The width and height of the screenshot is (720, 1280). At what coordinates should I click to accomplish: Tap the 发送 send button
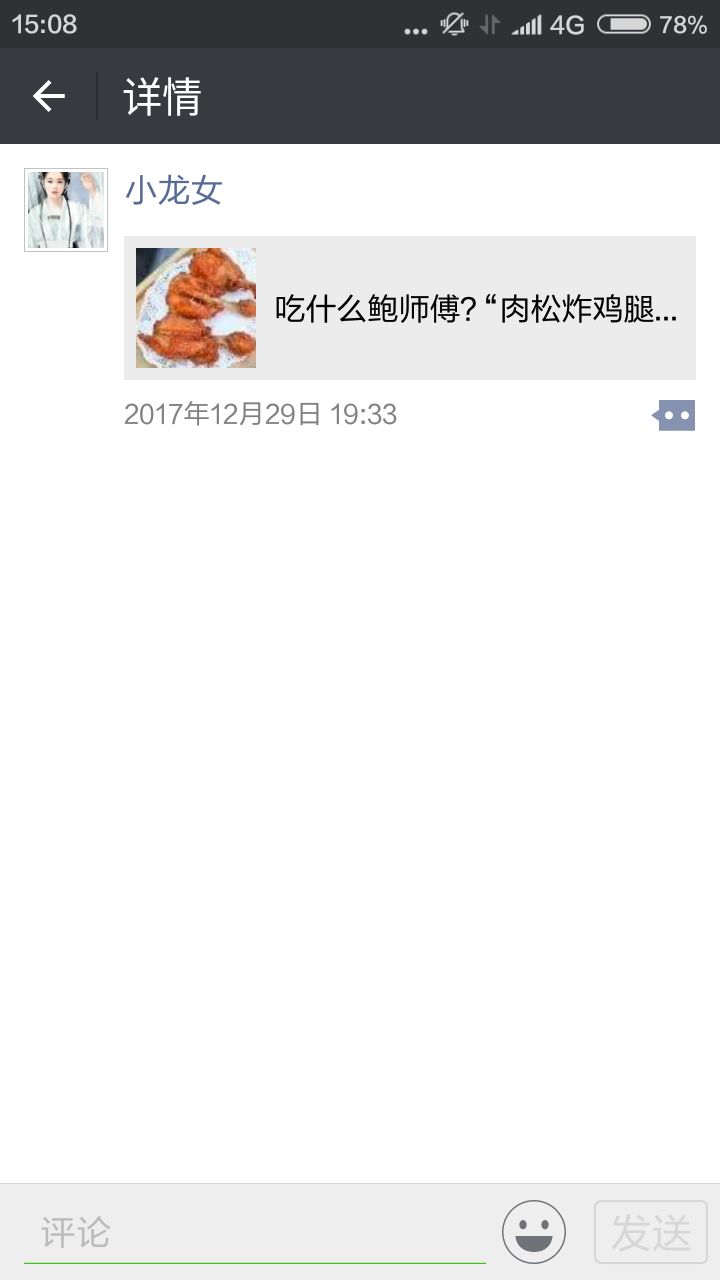[651, 1232]
